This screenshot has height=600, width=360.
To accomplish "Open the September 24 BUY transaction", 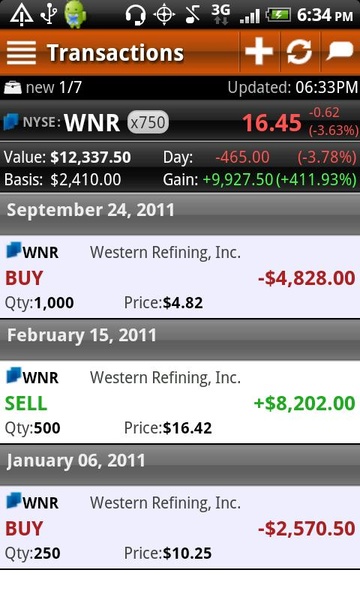I will point(180,277).
